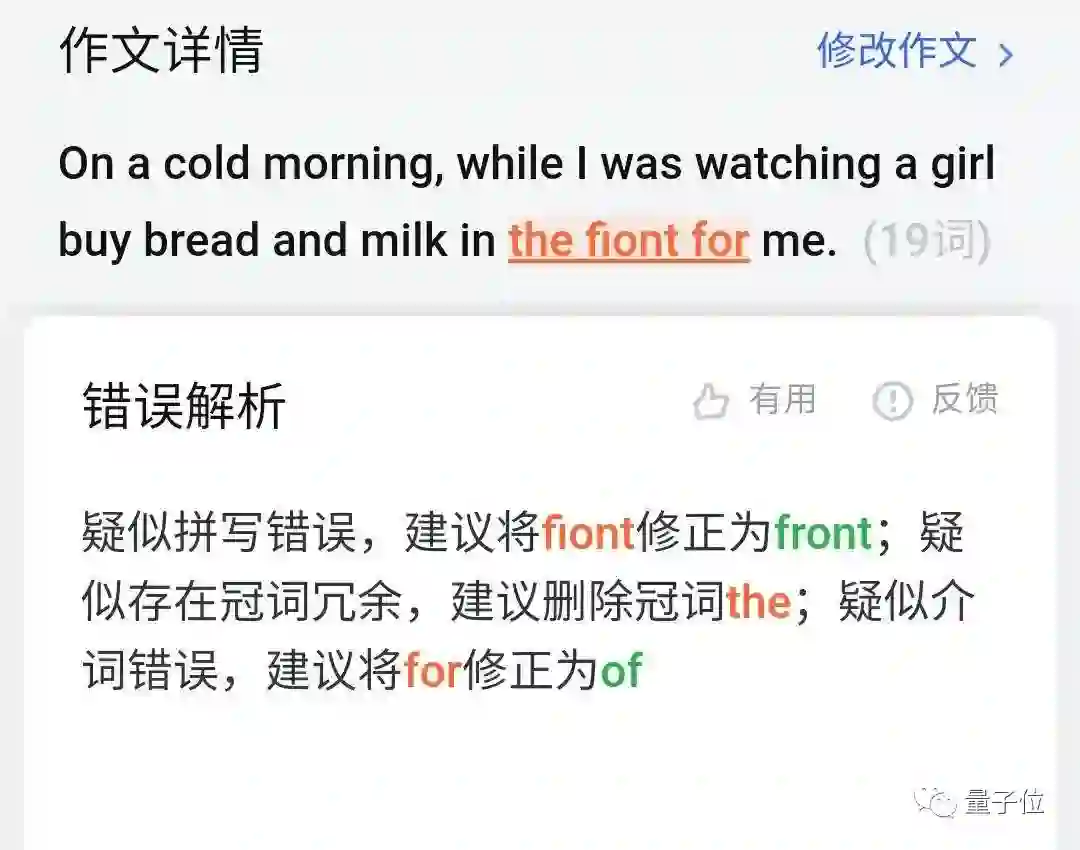The height and width of the screenshot is (850, 1080).
Task: Mark the error analysis as 有用
Action: point(754,400)
